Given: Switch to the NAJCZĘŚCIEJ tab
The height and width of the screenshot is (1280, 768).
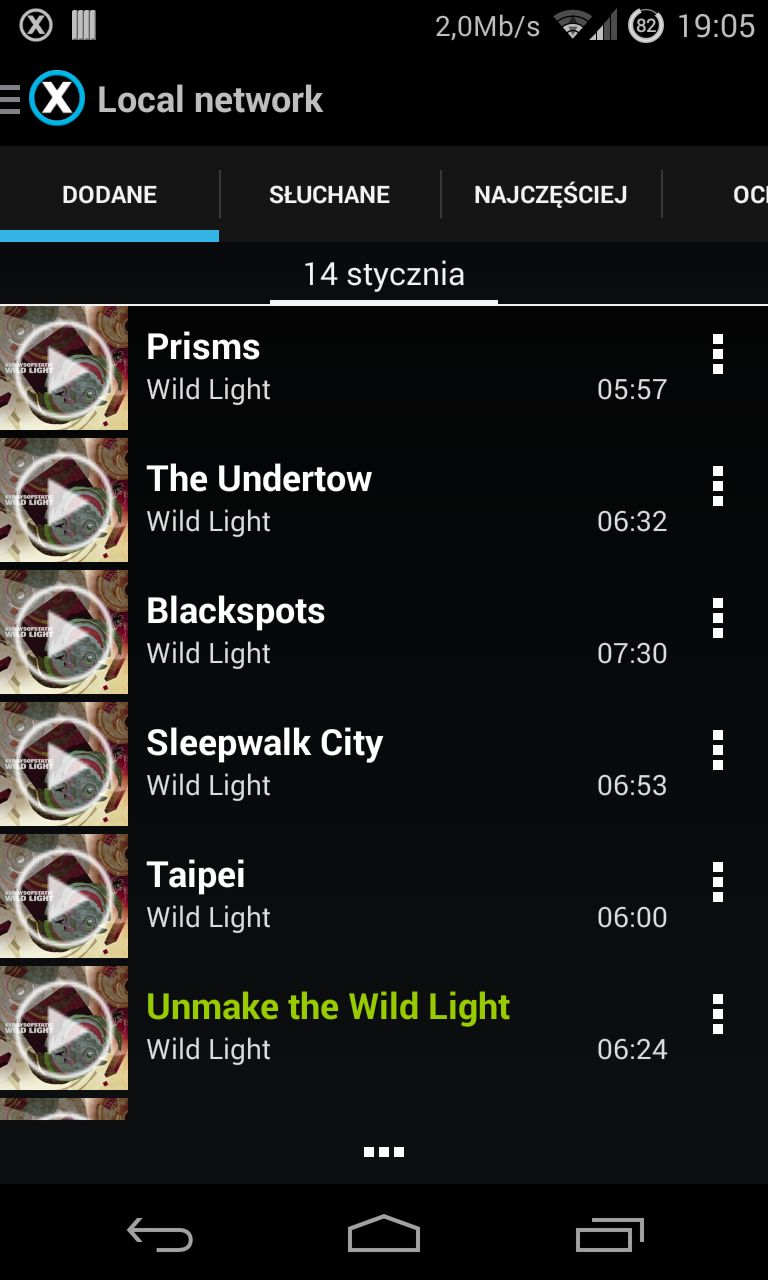Looking at the screenshot, I should click(x=550, y=194).
